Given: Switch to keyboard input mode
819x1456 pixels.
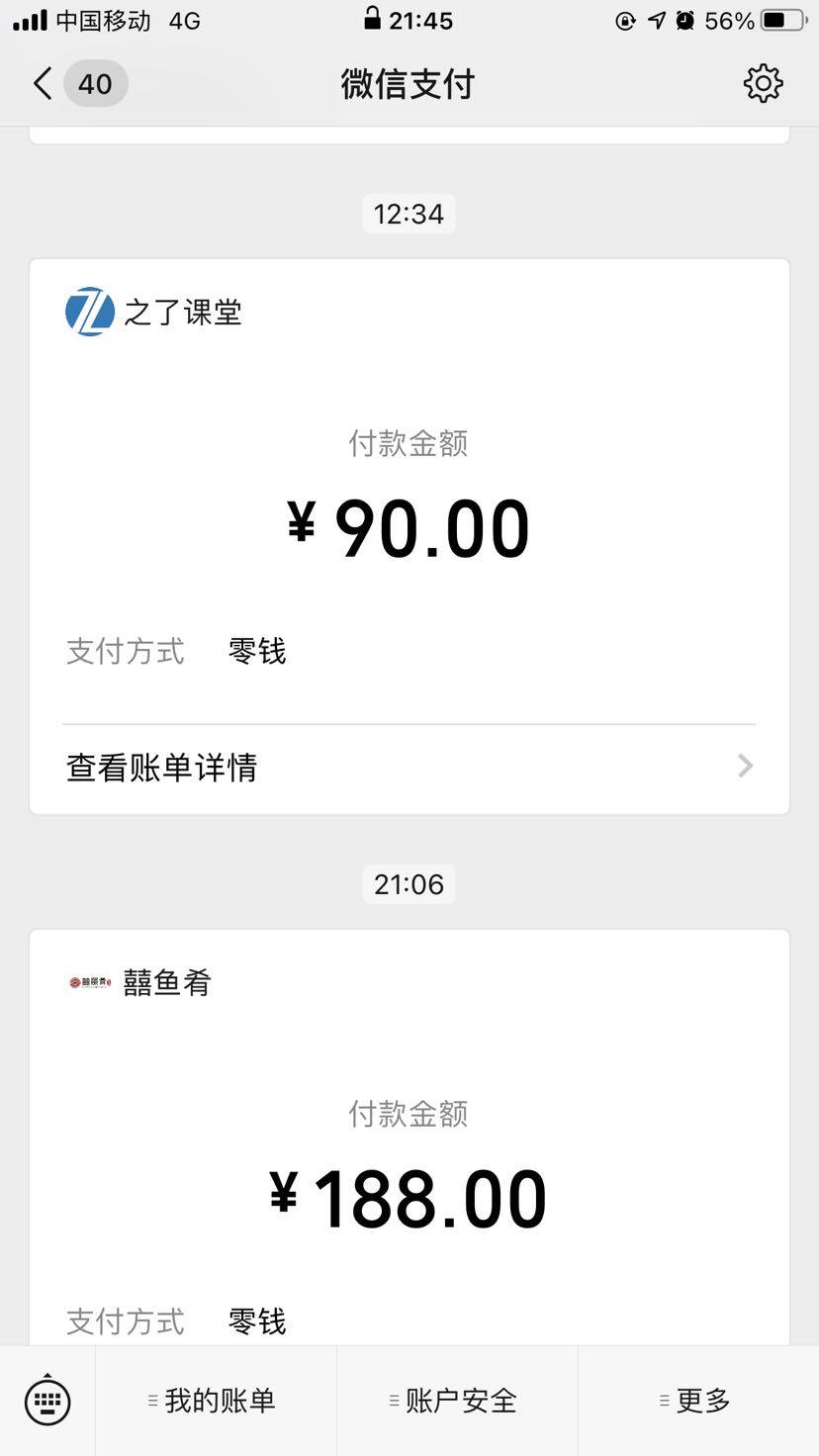Looking at the screenshot, I should [47, 1401].
